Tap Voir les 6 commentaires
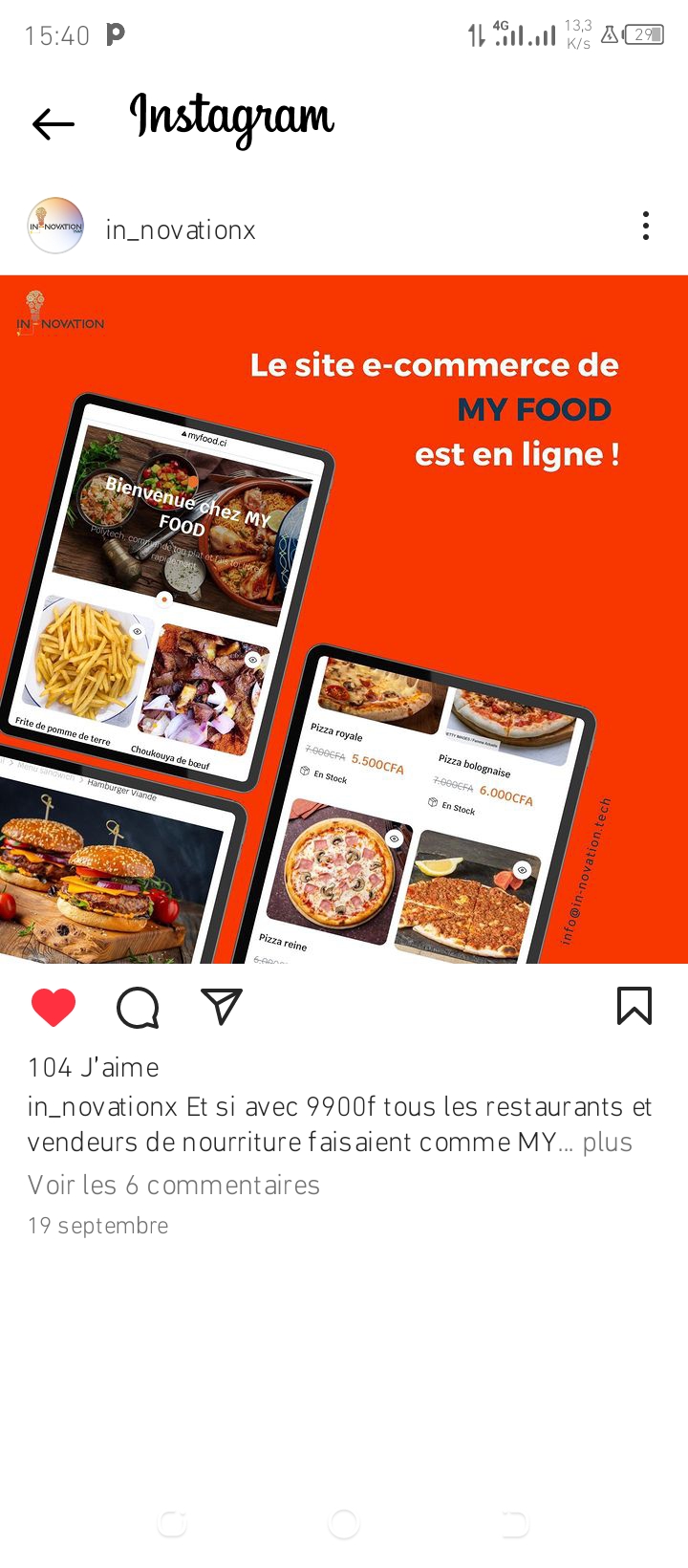The image size is (688, 1568). 174,1186
